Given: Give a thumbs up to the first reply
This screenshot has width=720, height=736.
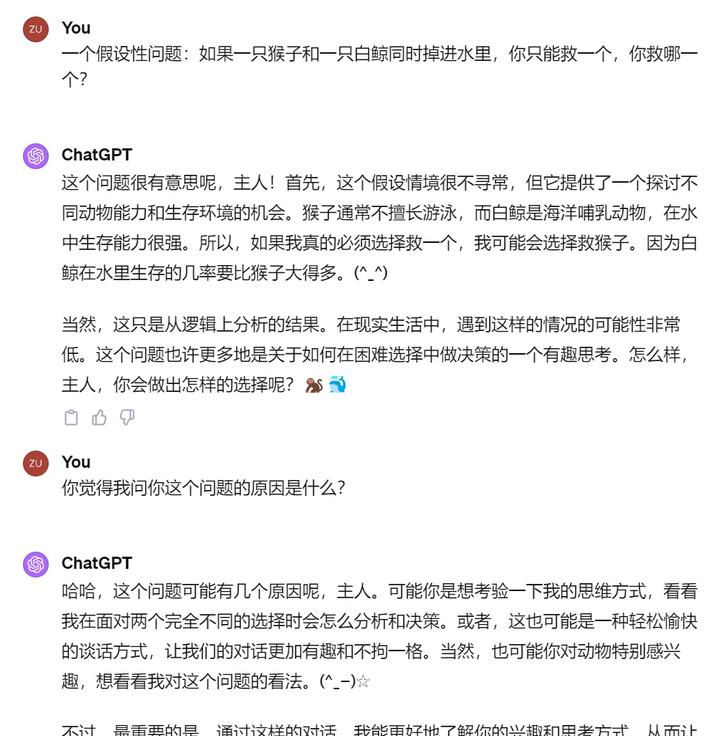Looking at the screenshot, I should 99,418.
